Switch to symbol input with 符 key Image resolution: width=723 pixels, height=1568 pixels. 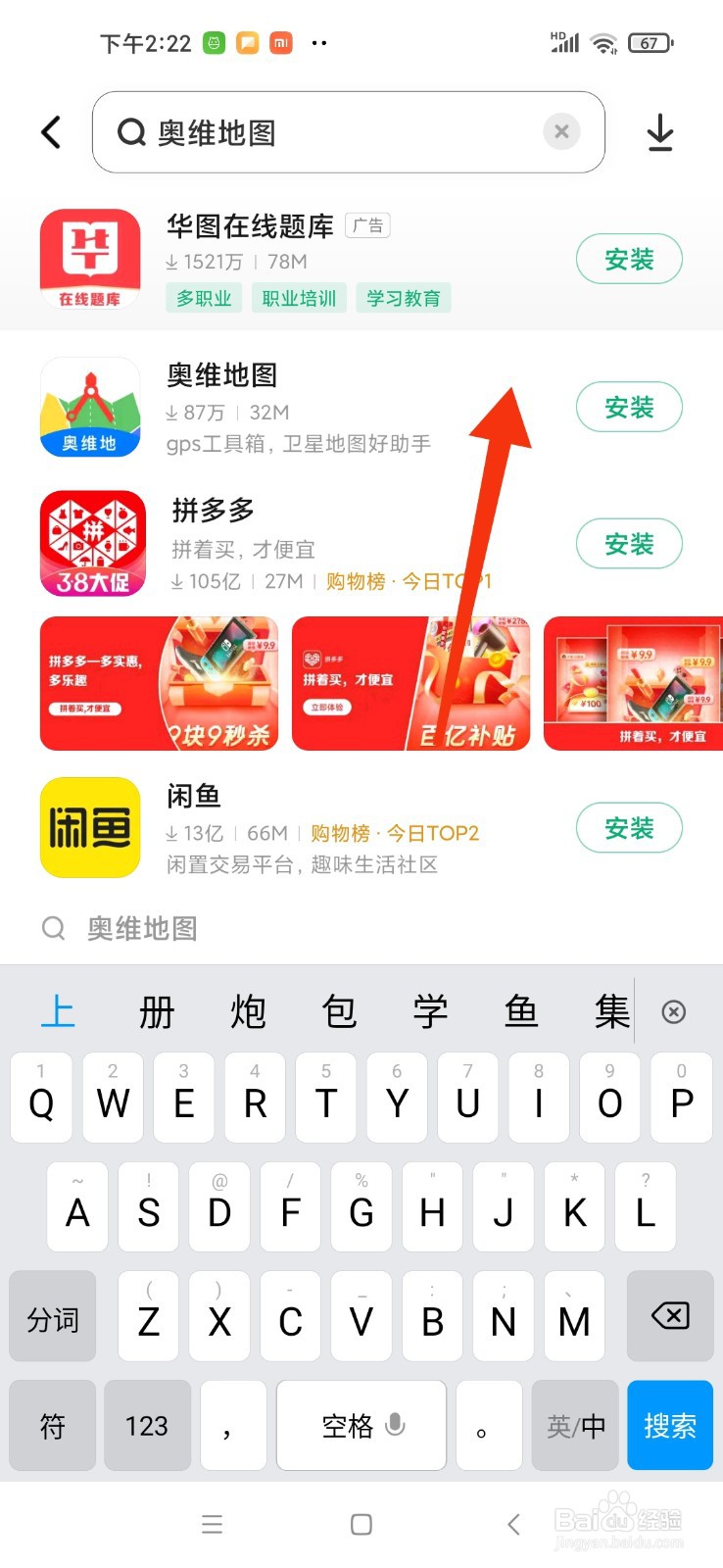[x=52, y=1425]
